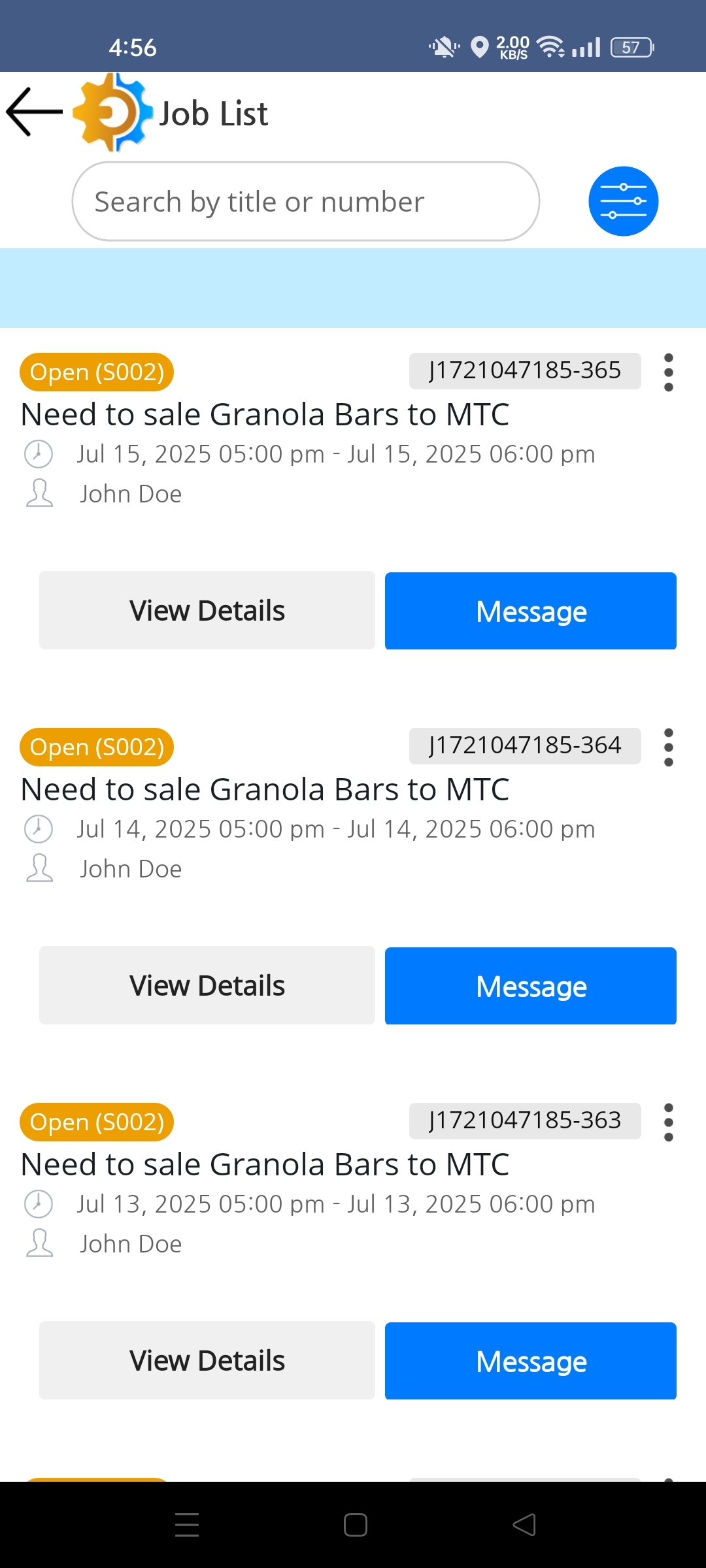Screen dimensions: 706x1568
Task: Message about job J1721047185-365
Action: click(x=530, y=611)
